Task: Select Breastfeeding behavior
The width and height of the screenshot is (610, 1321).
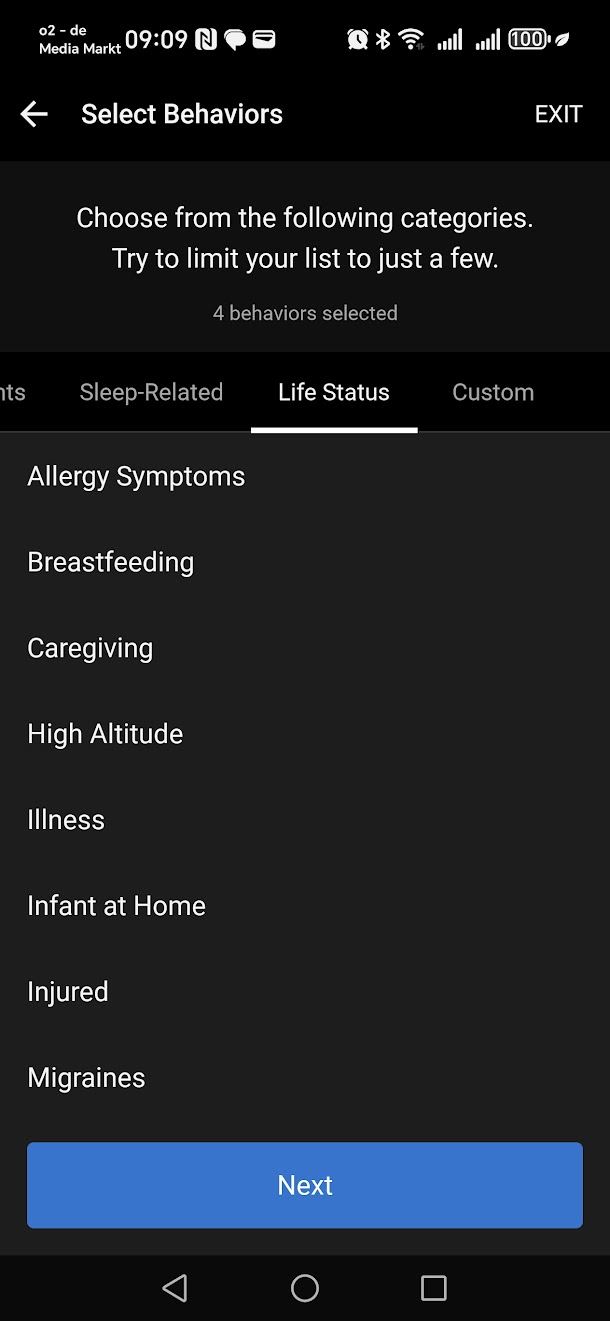Action: (111, 562)
